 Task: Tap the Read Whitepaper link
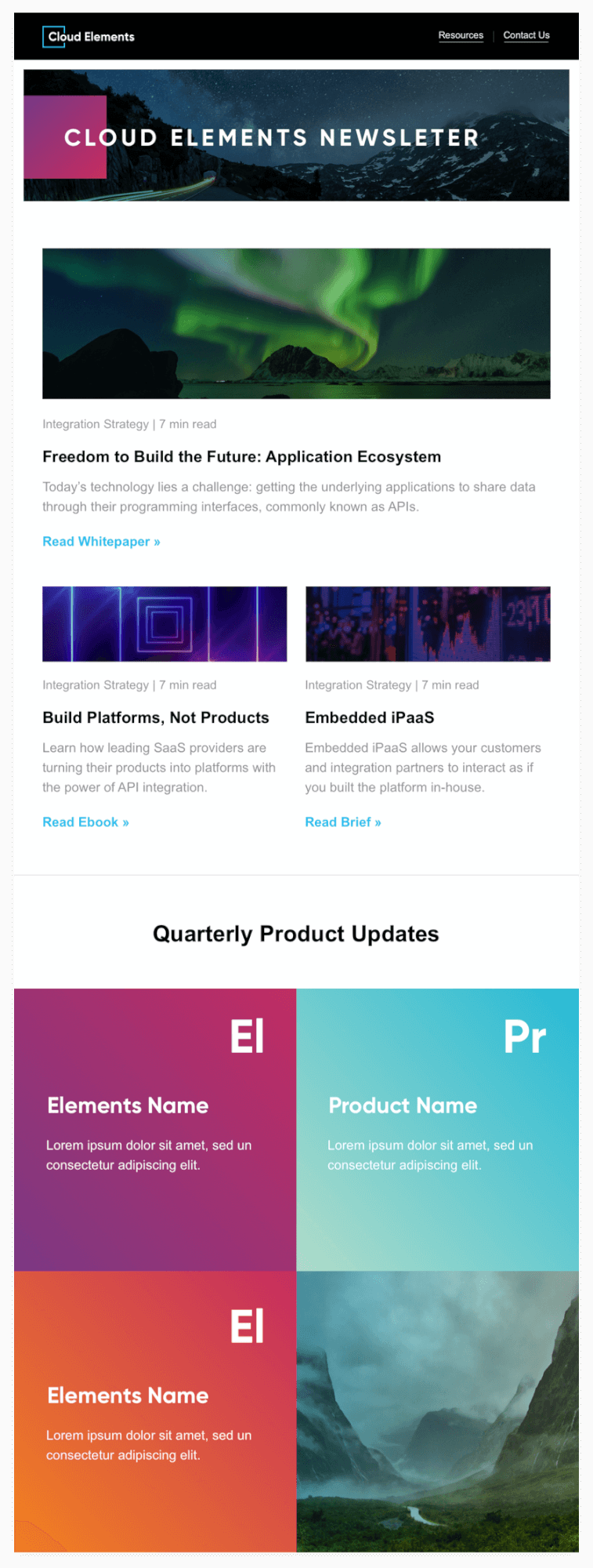click(101, 542)
